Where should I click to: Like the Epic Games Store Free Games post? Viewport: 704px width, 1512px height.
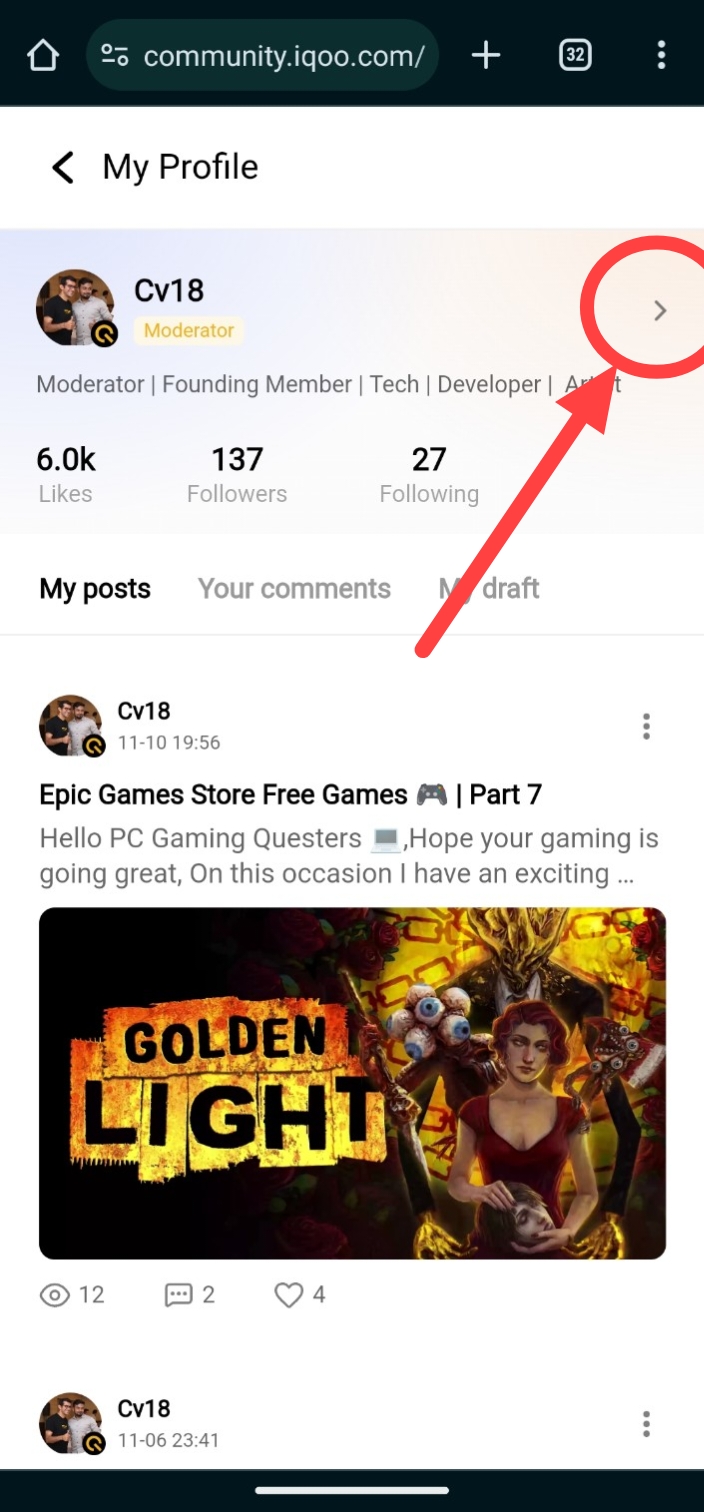pos(289,1295)
